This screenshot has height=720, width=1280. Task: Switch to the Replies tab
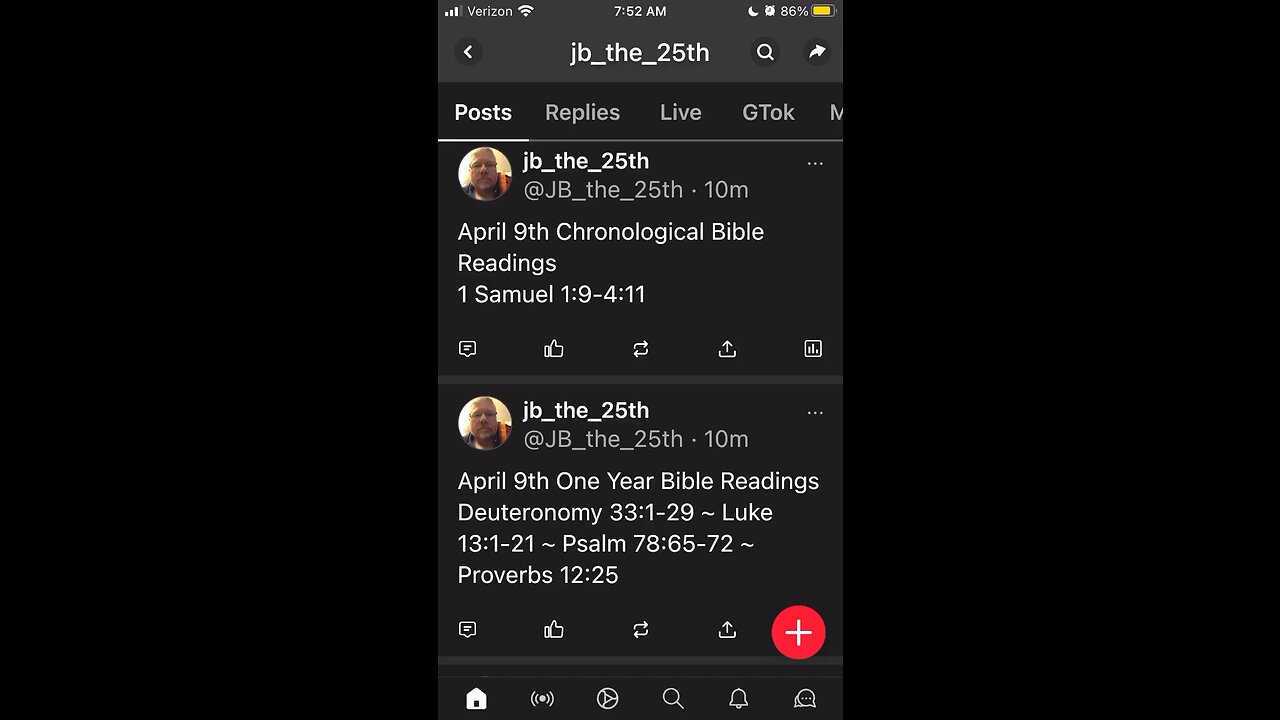click(x=582, y=112)
